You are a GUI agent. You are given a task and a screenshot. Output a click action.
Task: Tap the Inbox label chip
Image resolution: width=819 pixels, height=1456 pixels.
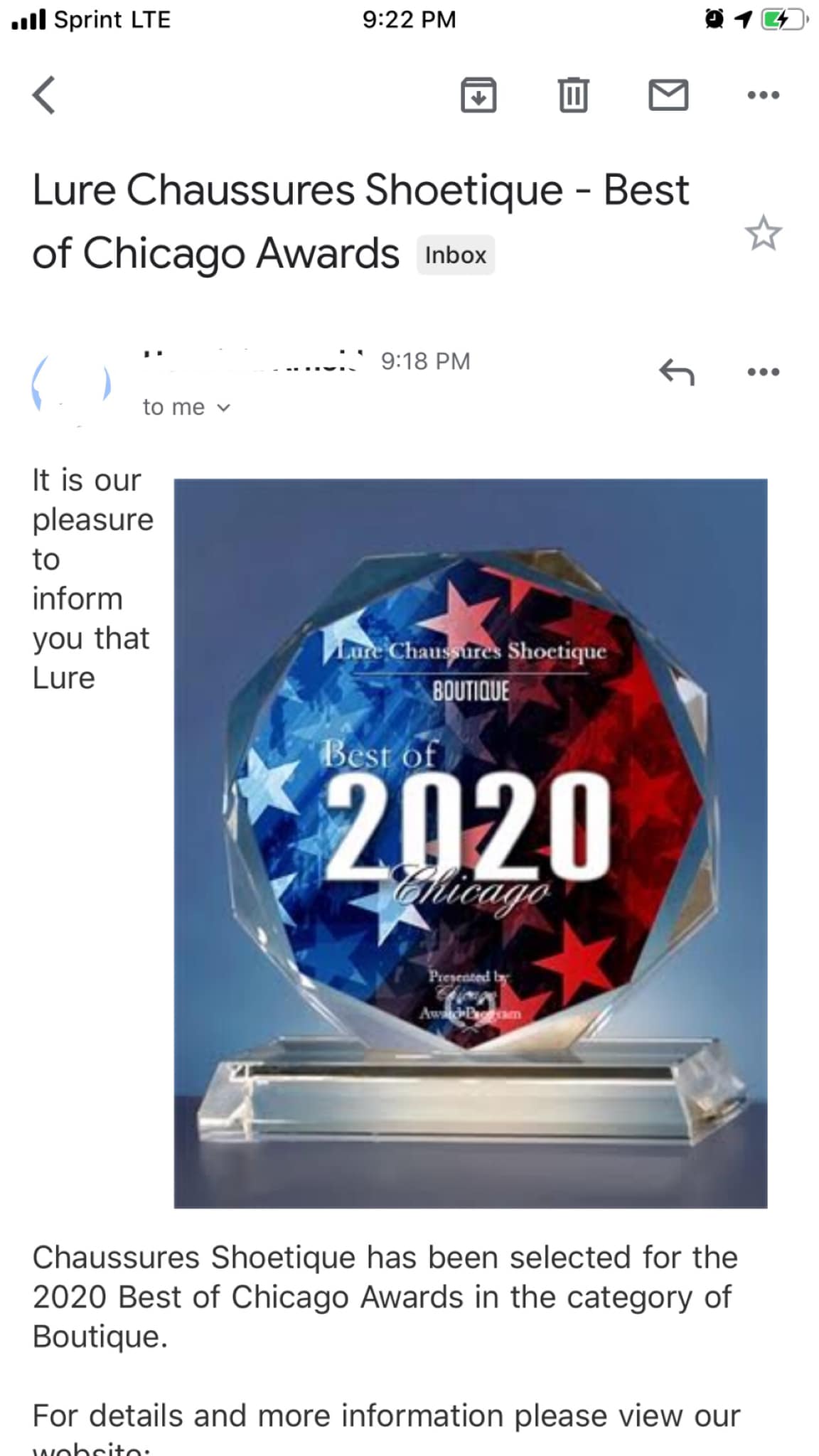pyautogui.click(x=455, y=255)
